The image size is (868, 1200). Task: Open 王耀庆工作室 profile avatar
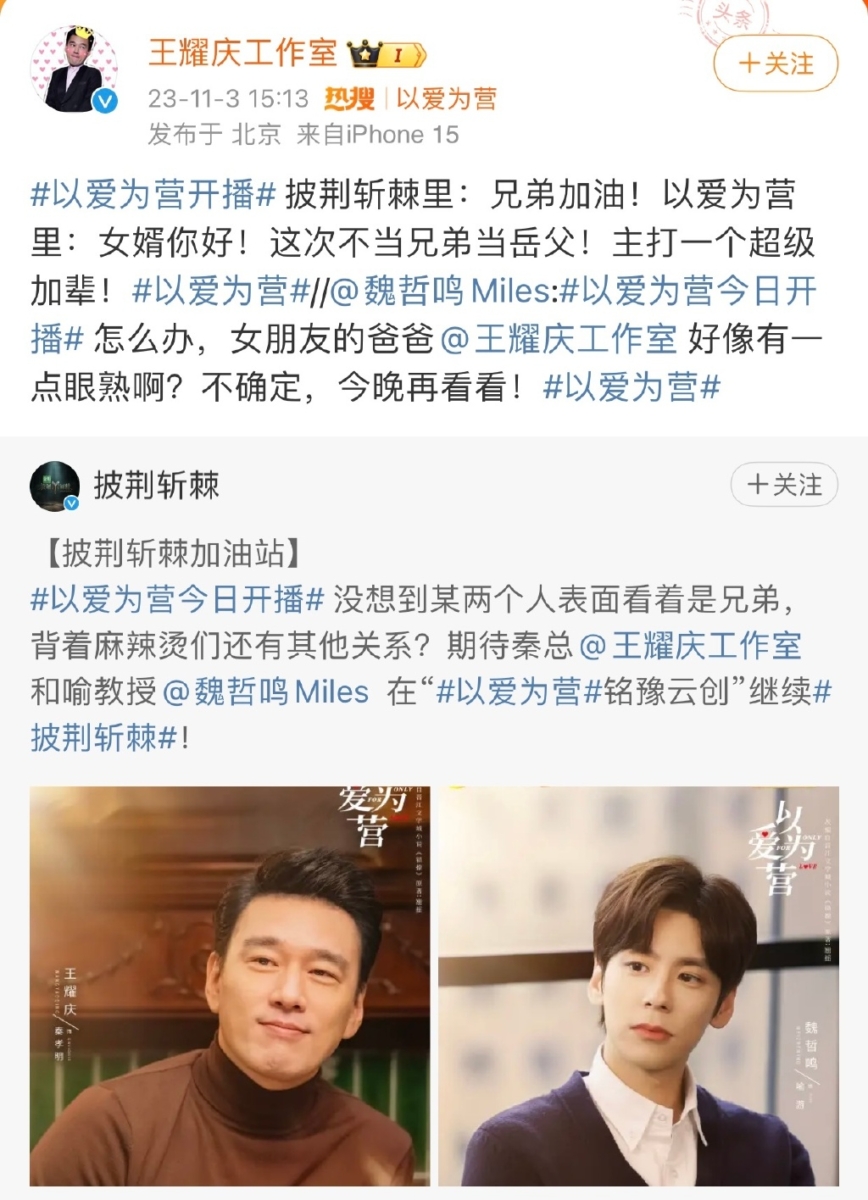pos(75,69)
